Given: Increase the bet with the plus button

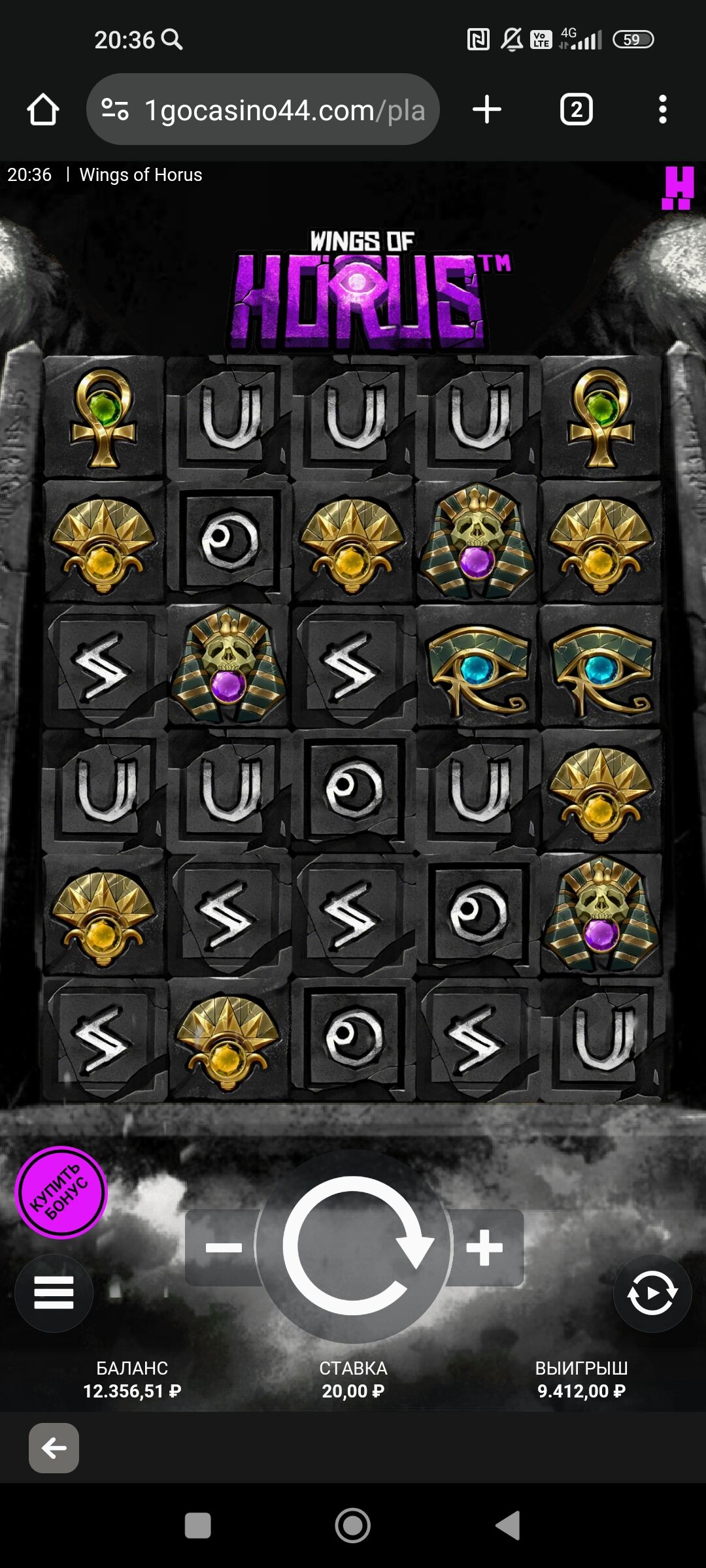Looking at the screenshot, I should pos(484,1248).
